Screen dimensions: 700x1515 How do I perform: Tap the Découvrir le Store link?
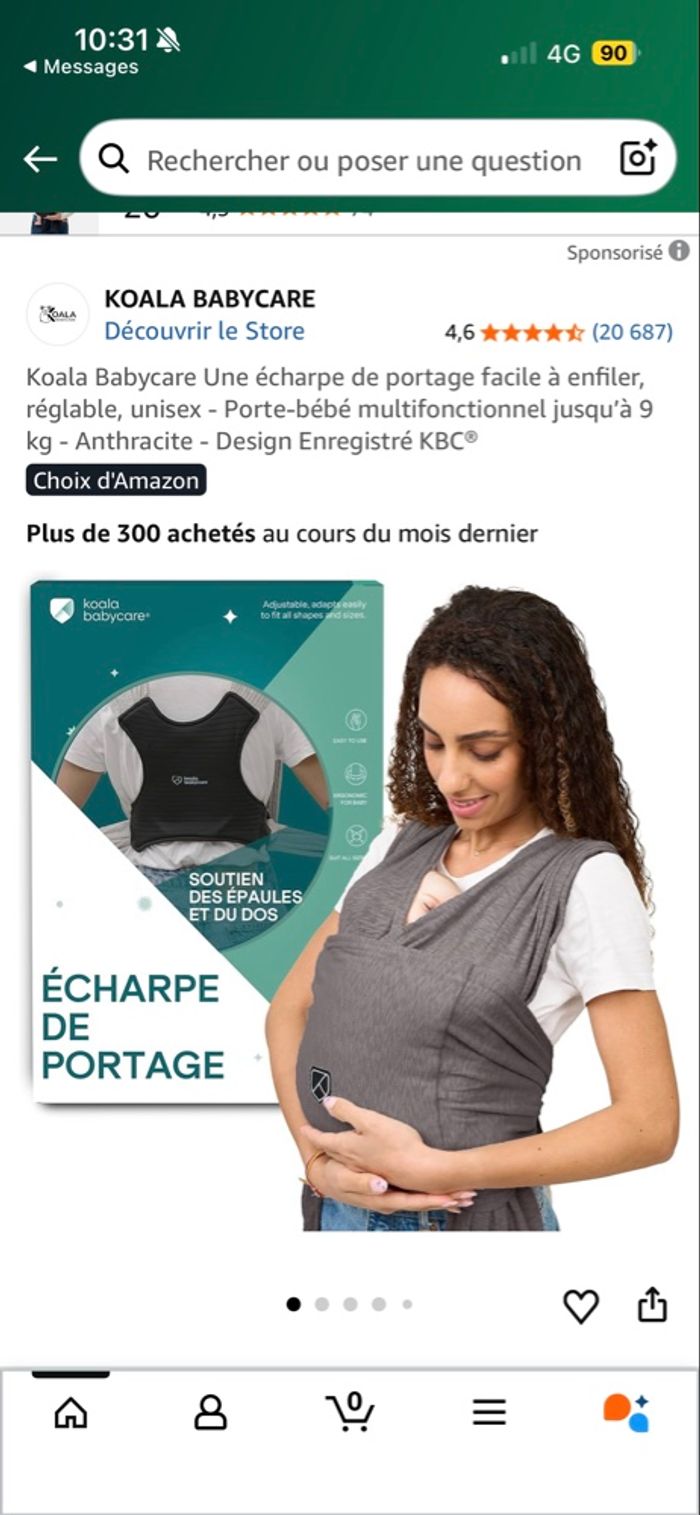pos(204,331)
